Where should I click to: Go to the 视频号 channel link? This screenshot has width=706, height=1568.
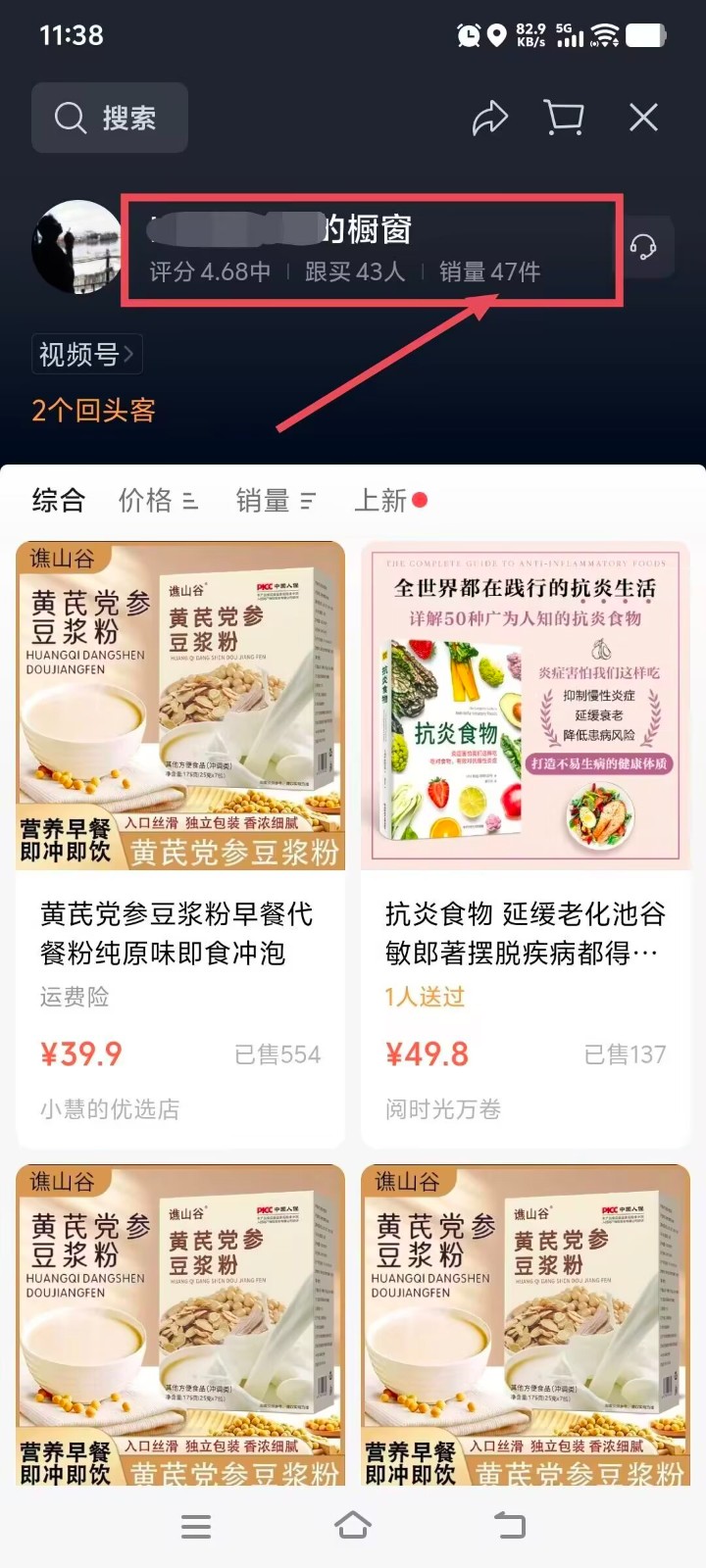coord(86,354)
